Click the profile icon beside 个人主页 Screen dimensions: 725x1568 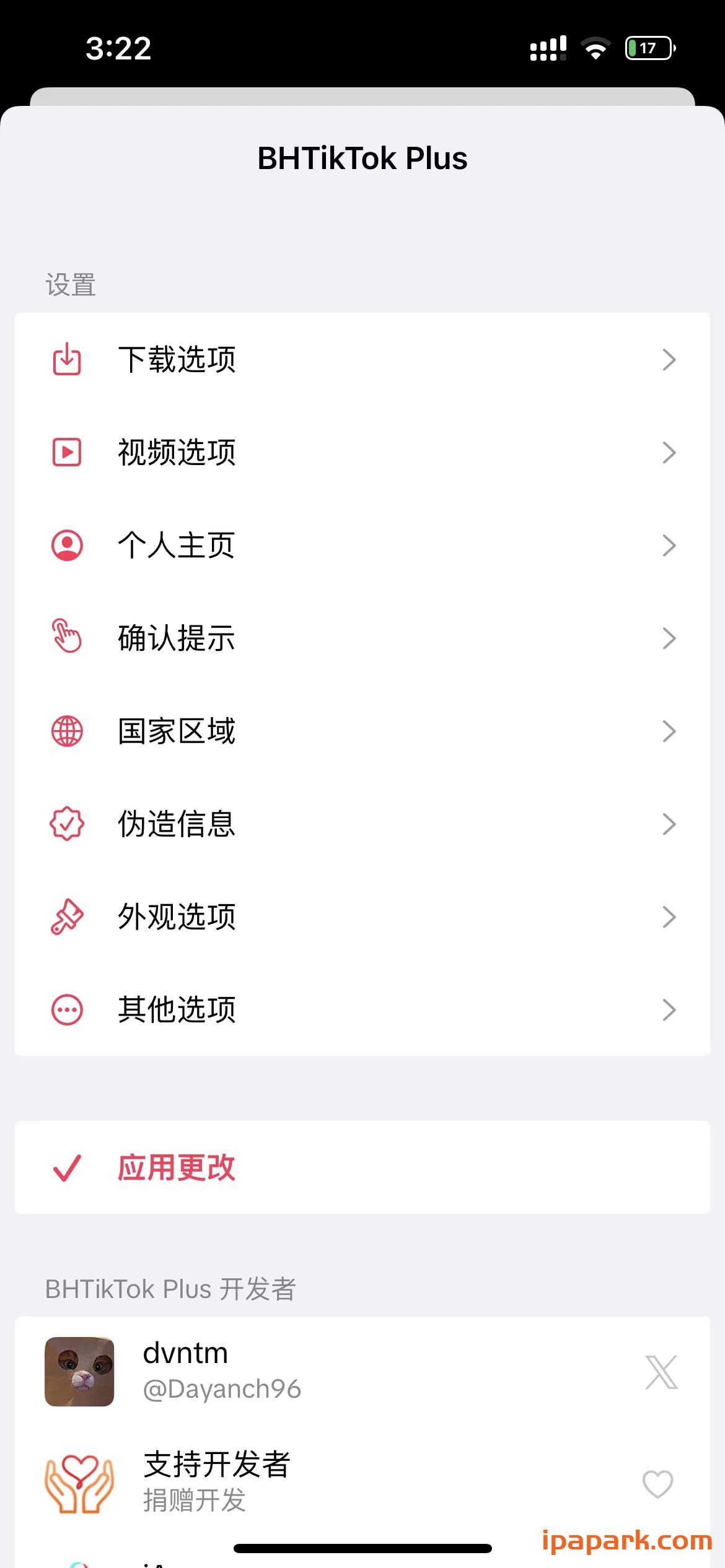coord(66,545)
